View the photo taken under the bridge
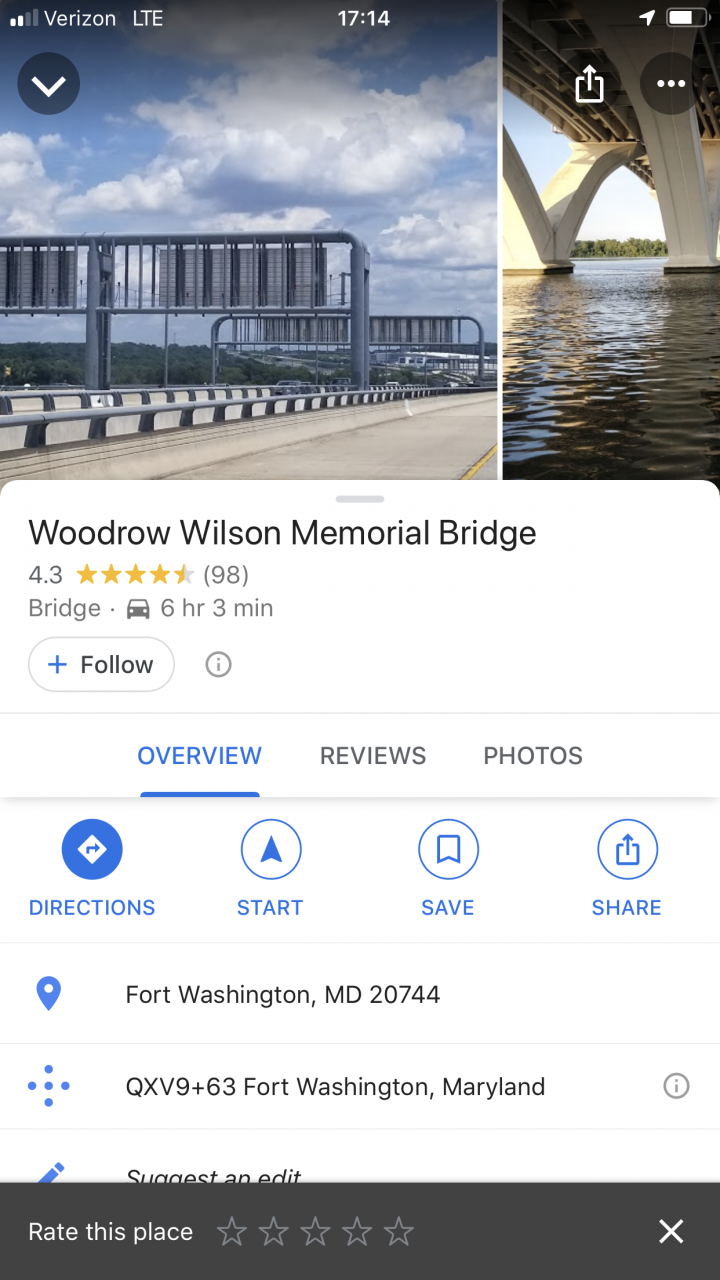This screenshot has height=1280, width=720. (x=611, y=240)
